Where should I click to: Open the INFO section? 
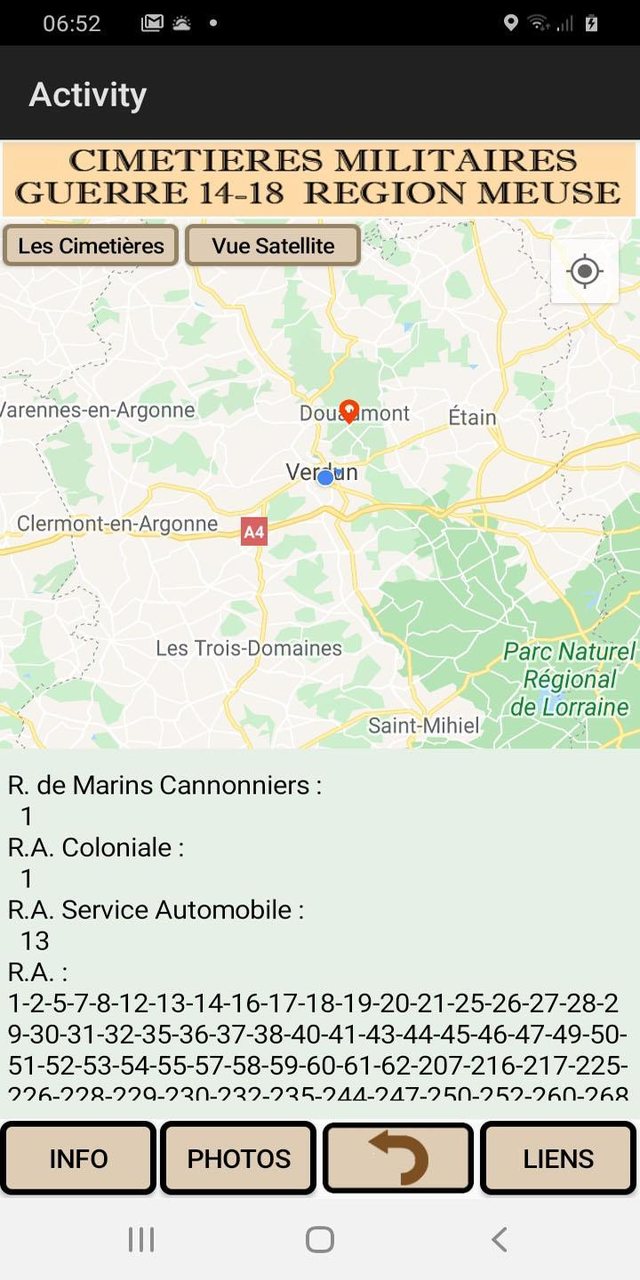[79, 1158]
